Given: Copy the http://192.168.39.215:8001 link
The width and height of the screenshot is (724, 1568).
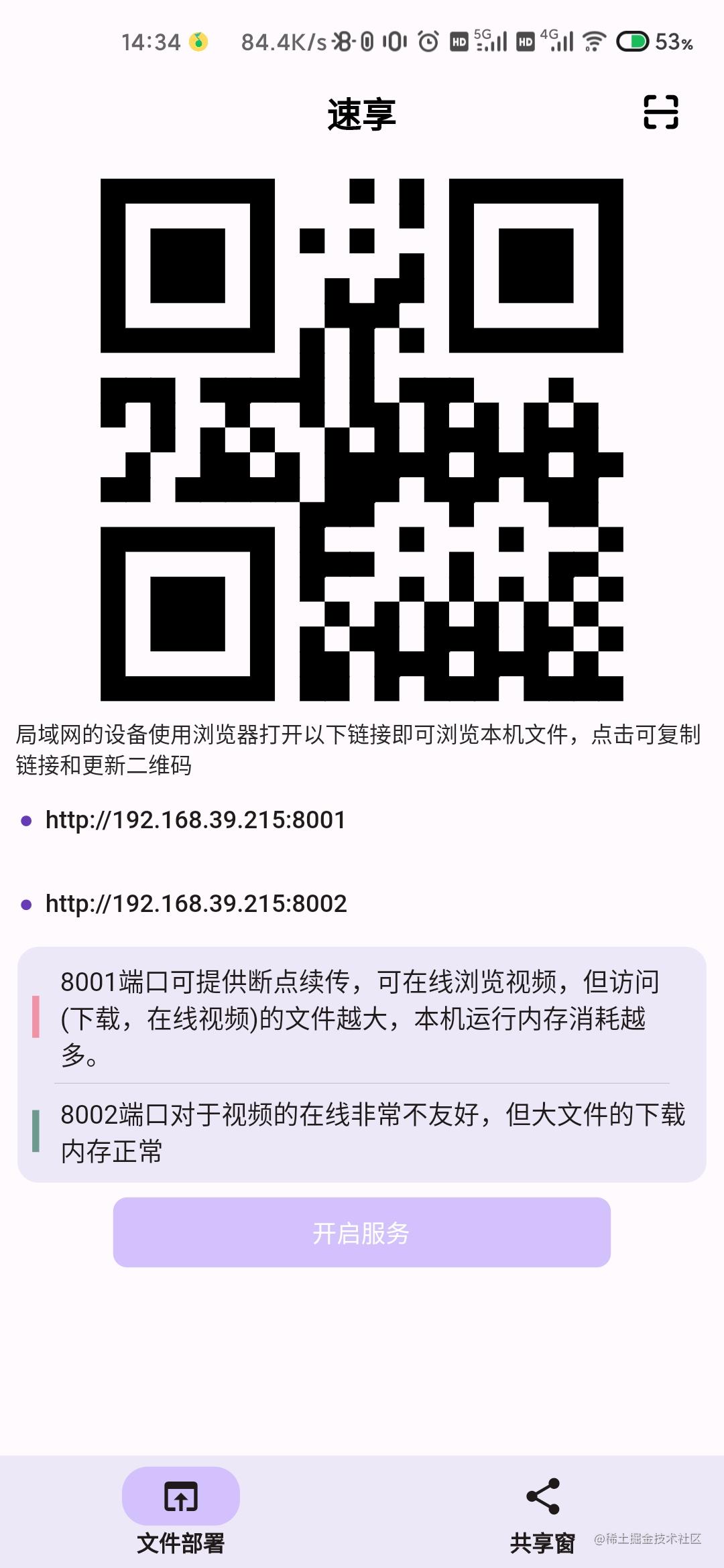Looking at the screenshot, I should tap(195, 820).
